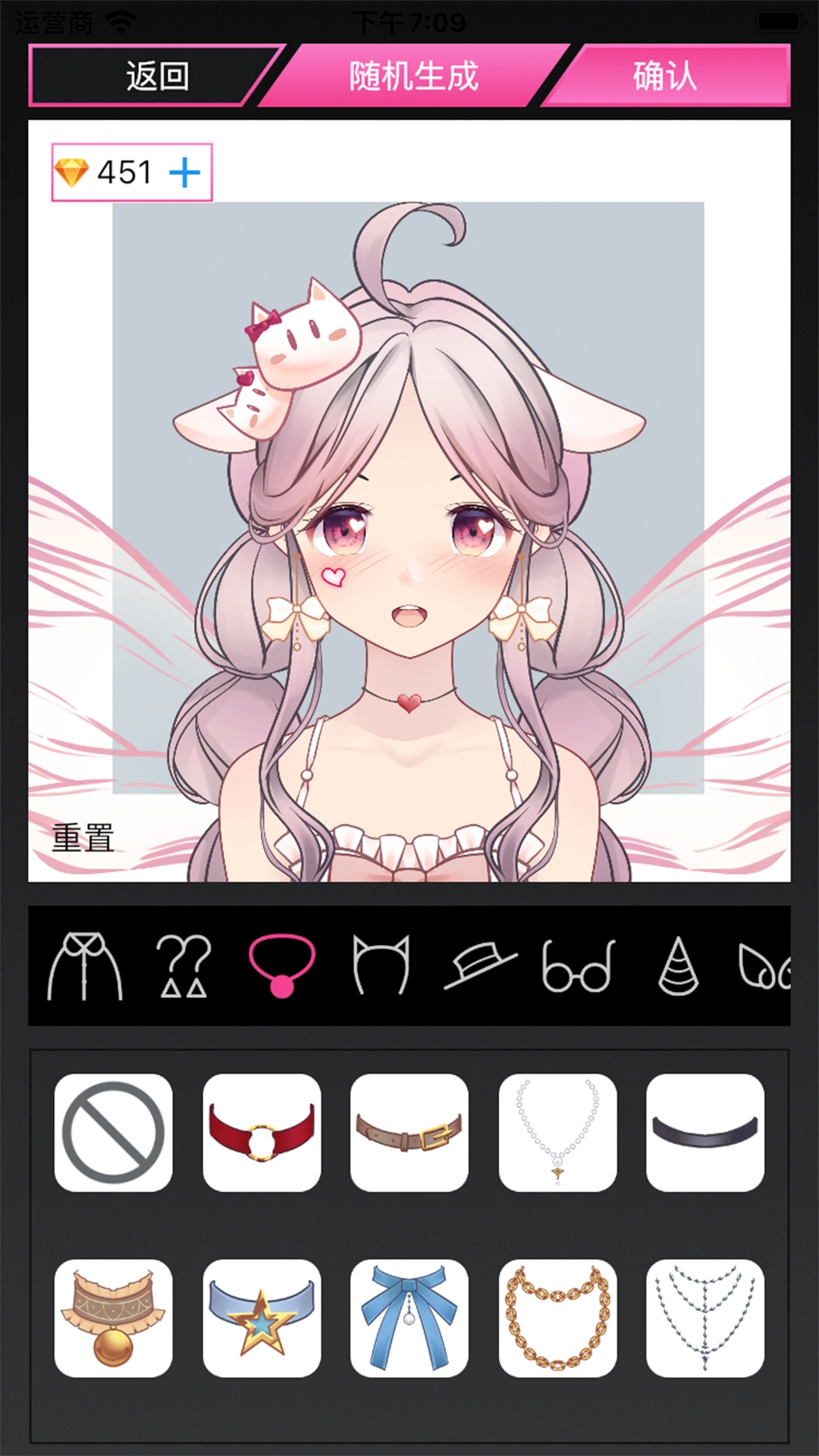819x1456 pixels.
Task: Choose the plain black choker
Action: click(x=705, y=1132)
